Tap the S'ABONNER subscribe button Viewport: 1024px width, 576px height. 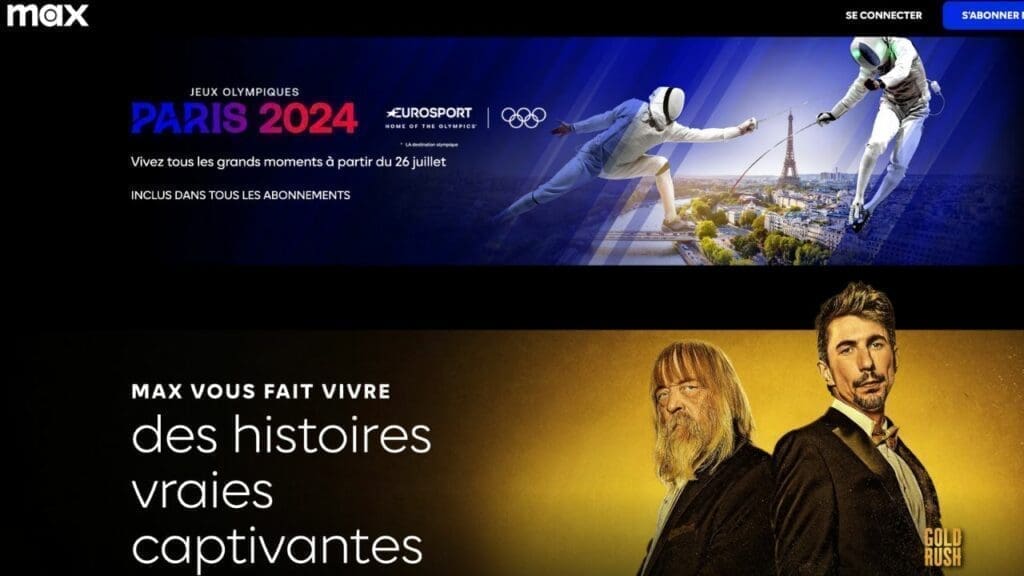pyautogui.click(x=984, y=15)
